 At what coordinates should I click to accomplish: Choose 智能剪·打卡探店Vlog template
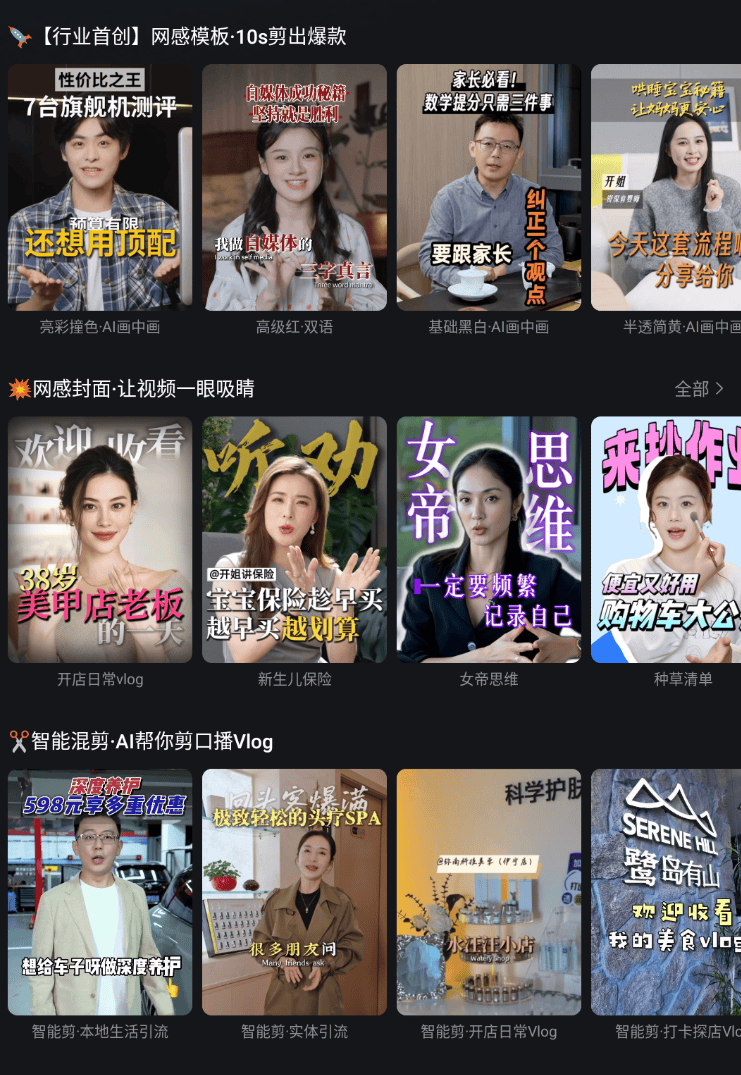click(x=666, y=892)
